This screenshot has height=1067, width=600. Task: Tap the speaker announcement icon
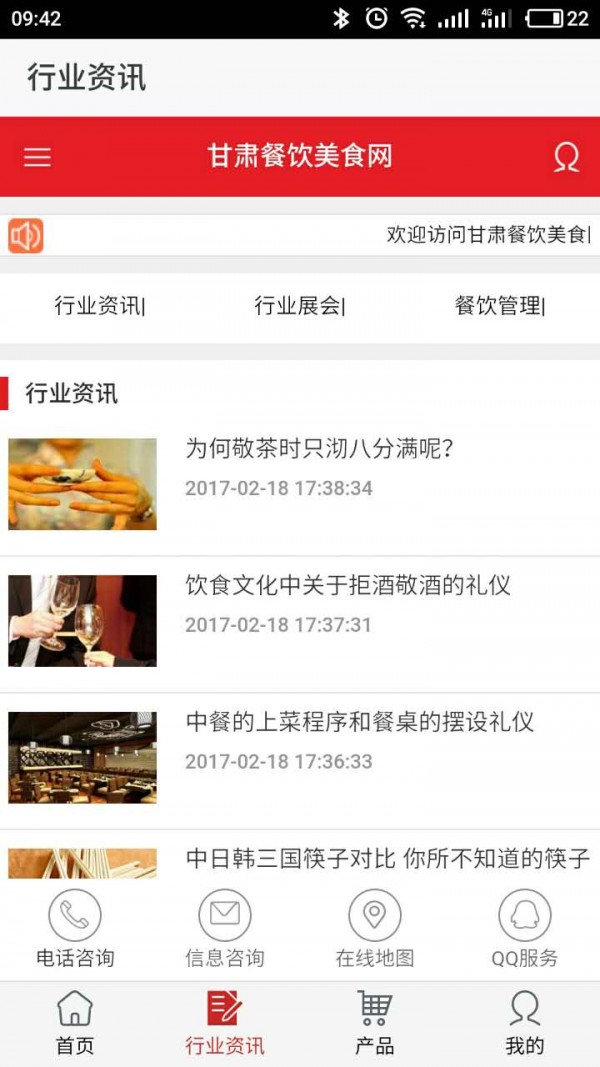point(26,236)
